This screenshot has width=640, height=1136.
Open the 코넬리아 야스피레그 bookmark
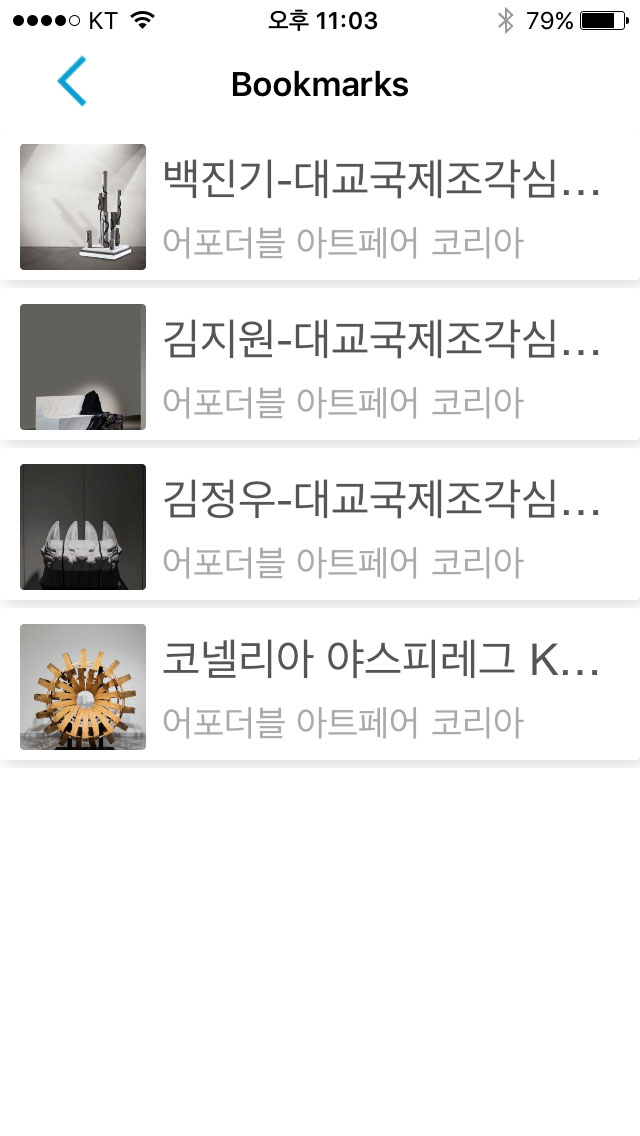(320, 686)
